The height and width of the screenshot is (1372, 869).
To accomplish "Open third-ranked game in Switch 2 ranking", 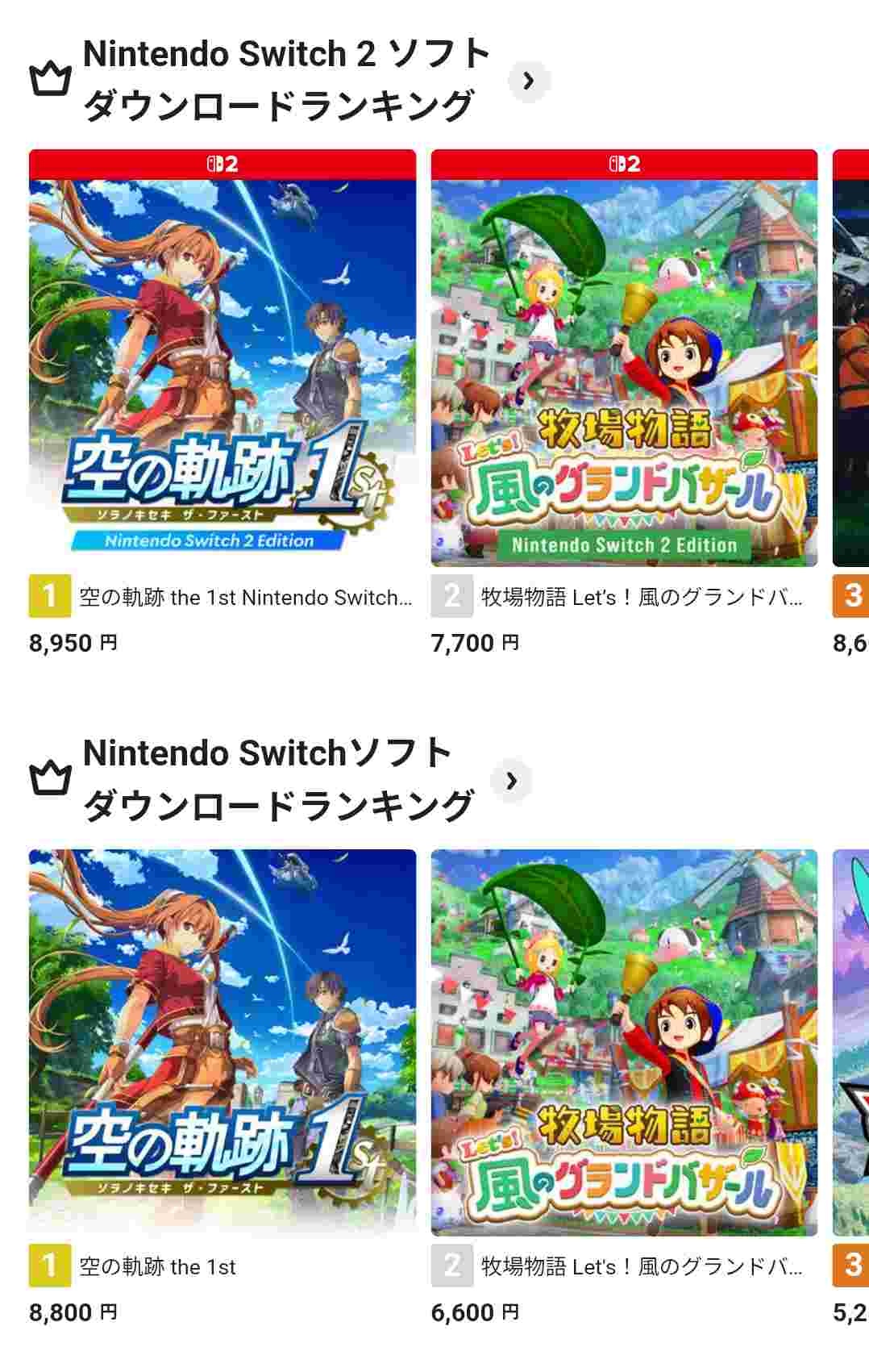I will [x=851, y=371].
